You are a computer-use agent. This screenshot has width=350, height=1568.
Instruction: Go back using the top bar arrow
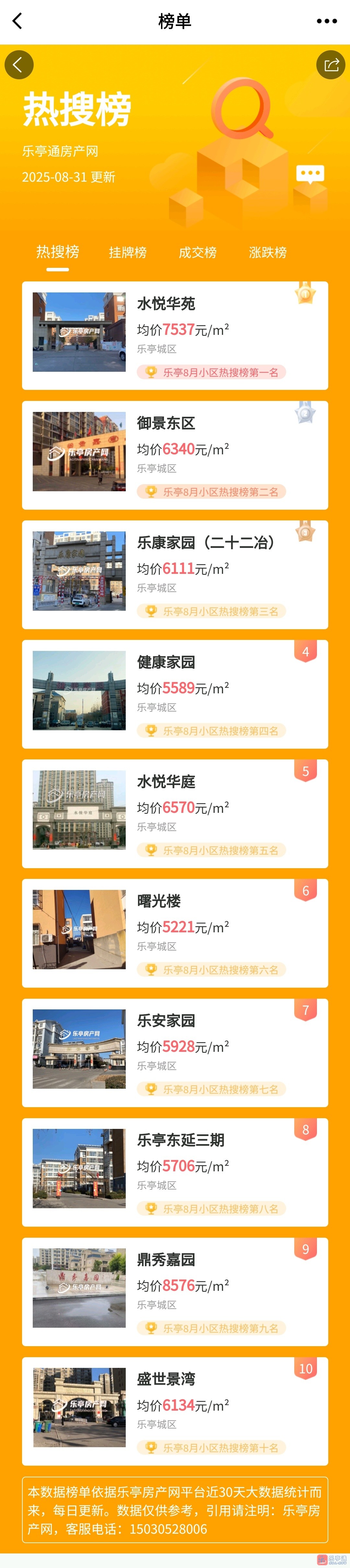17,21
